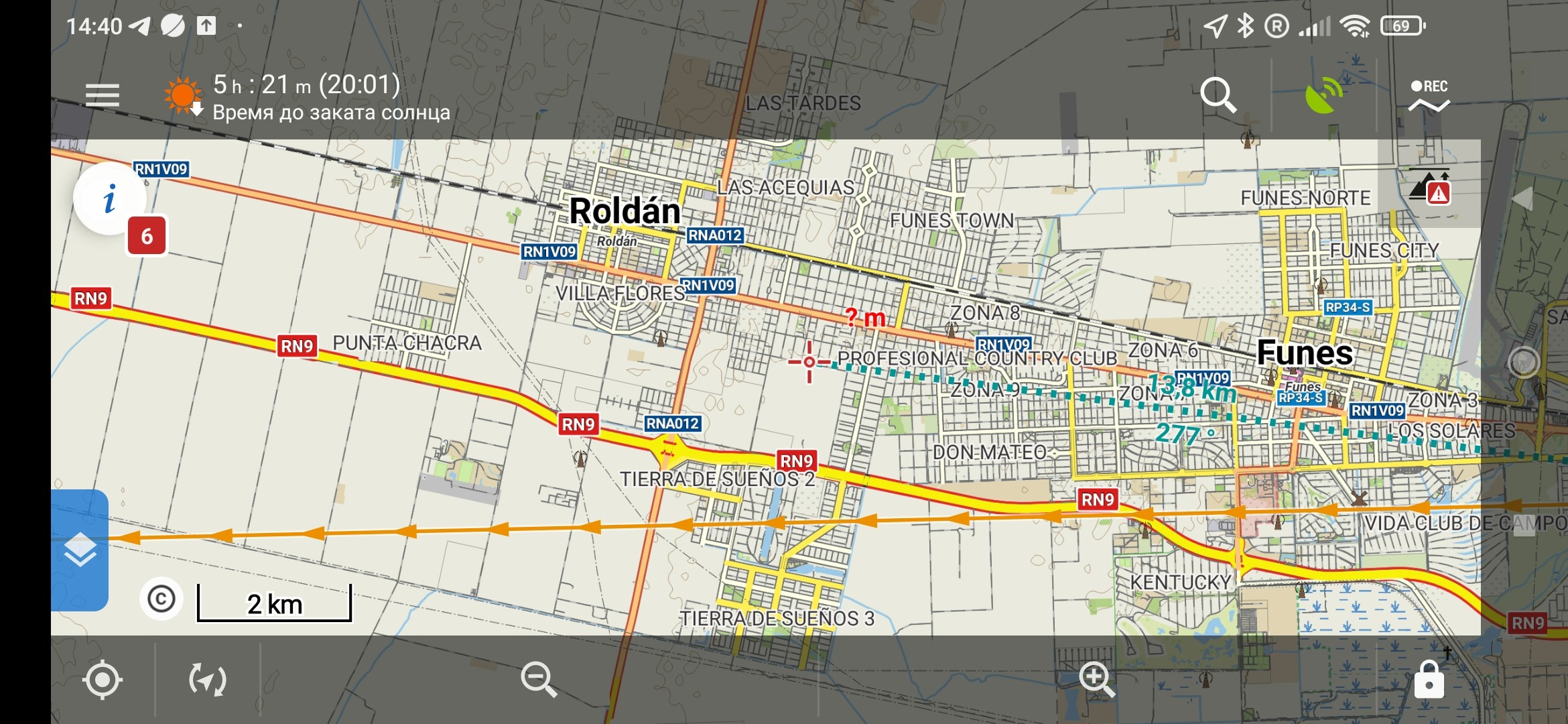This screenshot has height=724, width=1568.
Task: Zoom in the map
Action: [x=1096, y=680]
